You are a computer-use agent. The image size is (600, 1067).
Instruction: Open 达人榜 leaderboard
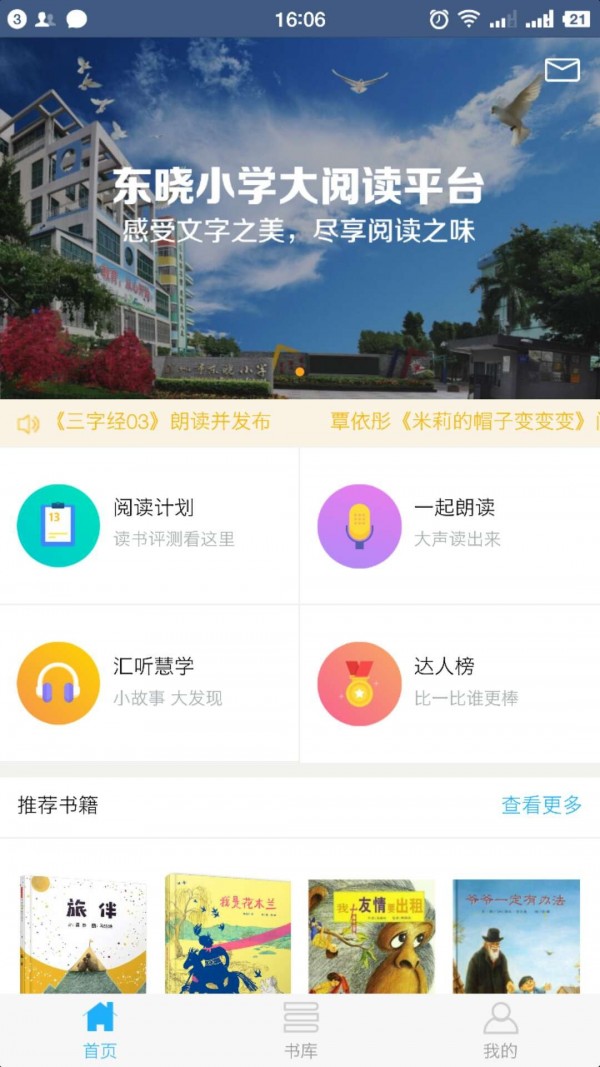pyautogui.click(x=450, y=683)
